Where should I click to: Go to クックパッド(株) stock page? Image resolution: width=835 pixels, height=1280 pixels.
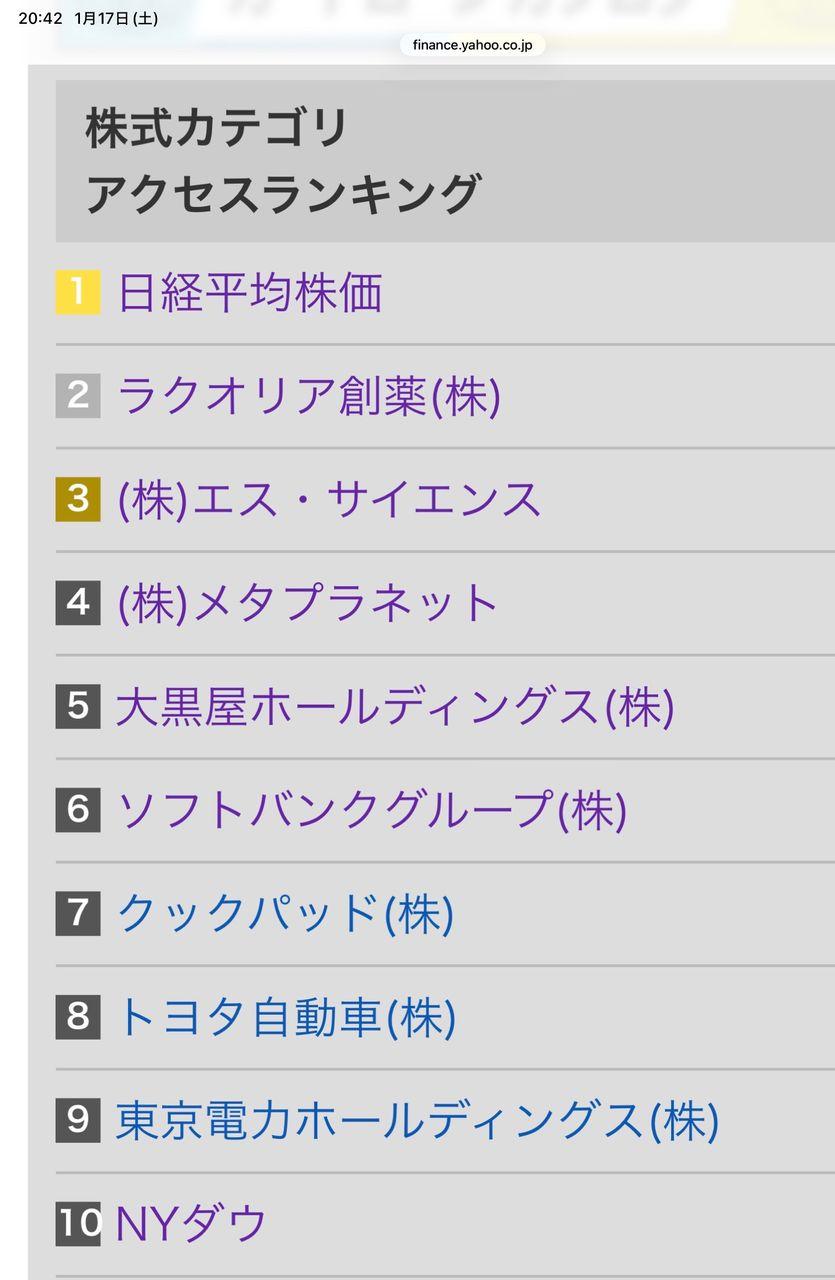point(285,914)
